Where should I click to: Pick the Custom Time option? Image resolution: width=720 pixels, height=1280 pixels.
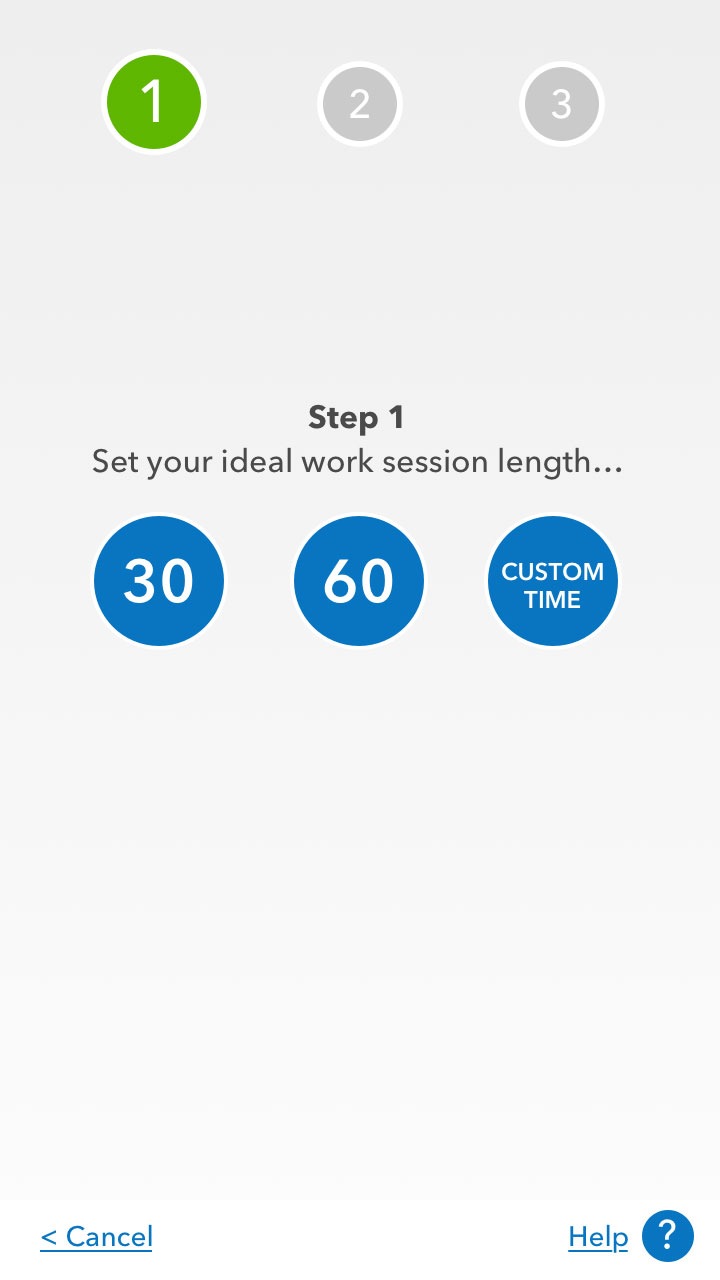click(553, 584)
